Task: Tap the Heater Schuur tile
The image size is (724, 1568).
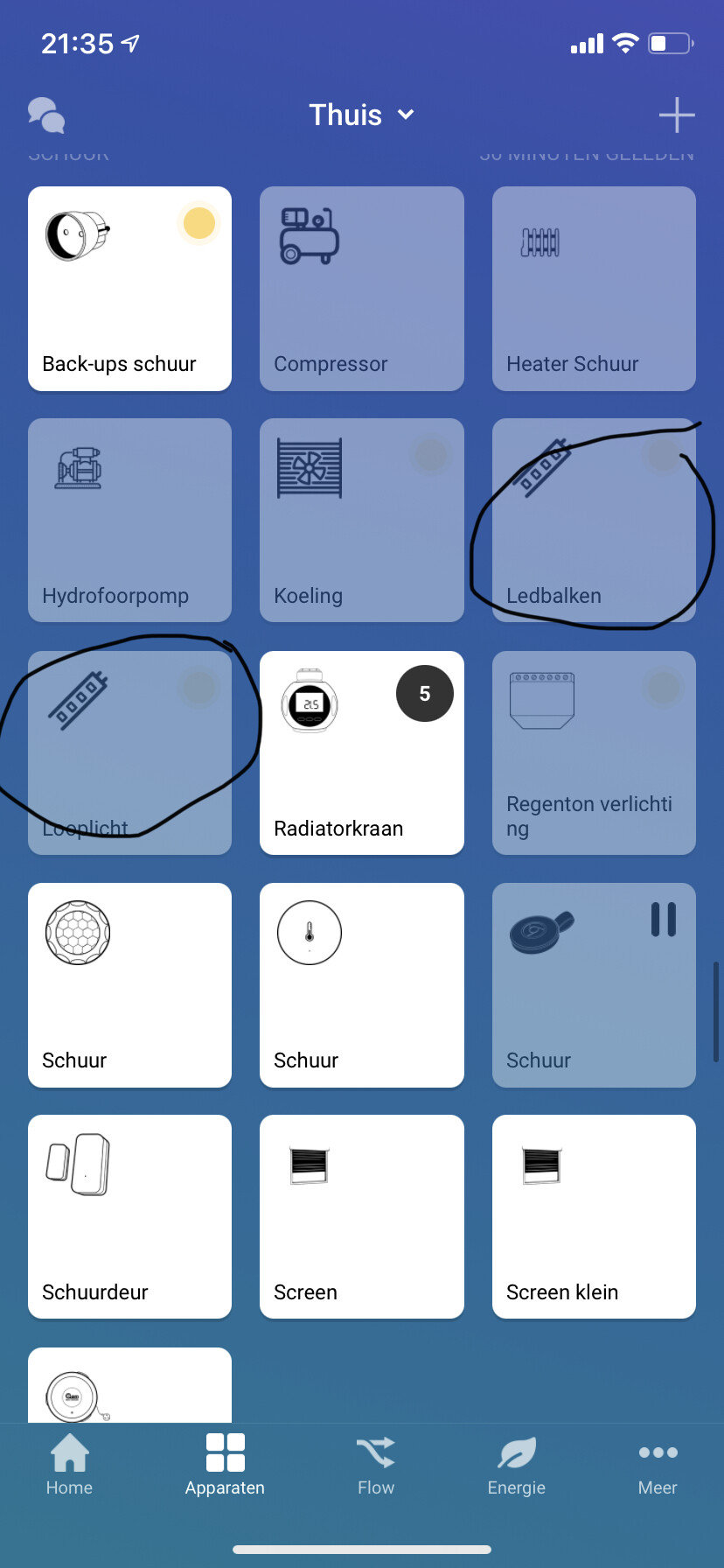Action: pyautogui.click(x=594, y=289)
